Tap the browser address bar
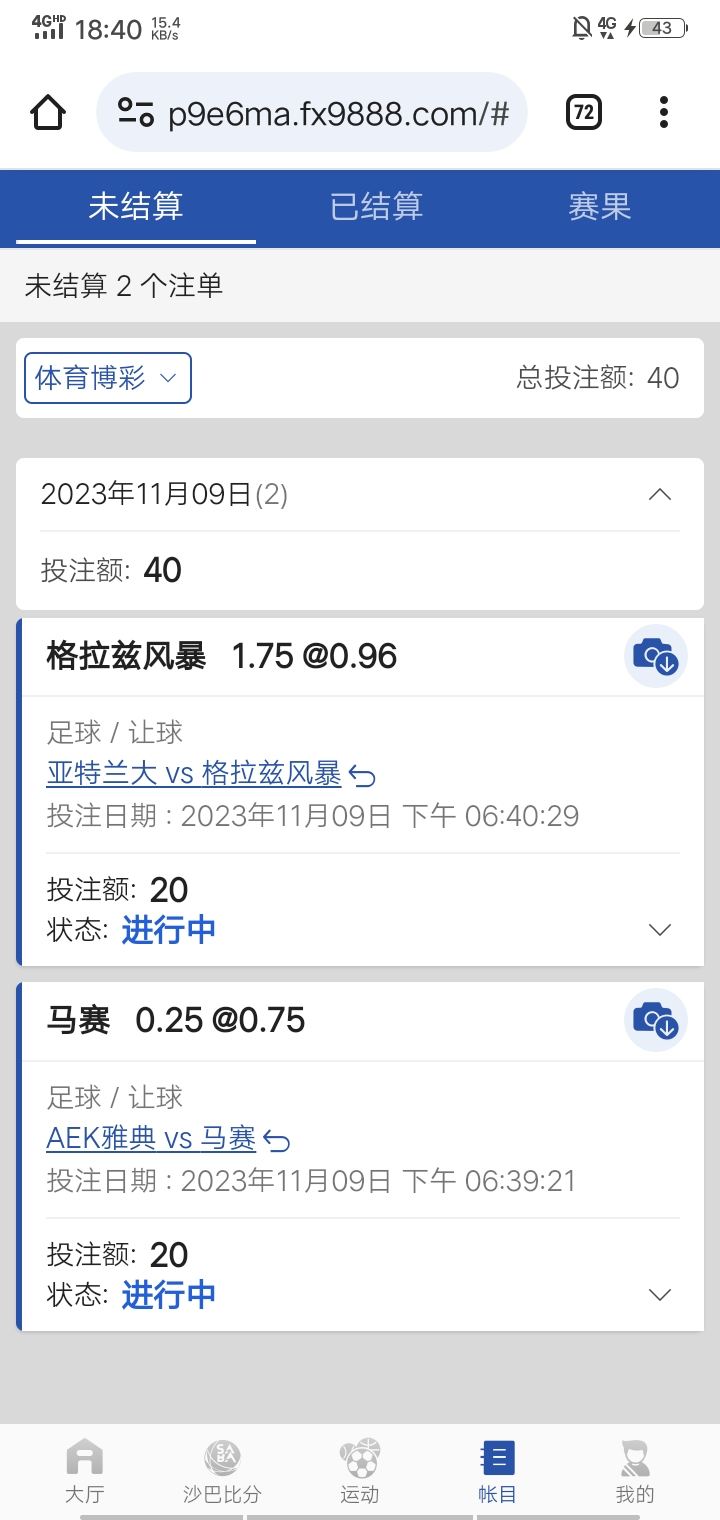Image resolution: width=720 pixels, height=1520 pixels. tap(312, 113)
